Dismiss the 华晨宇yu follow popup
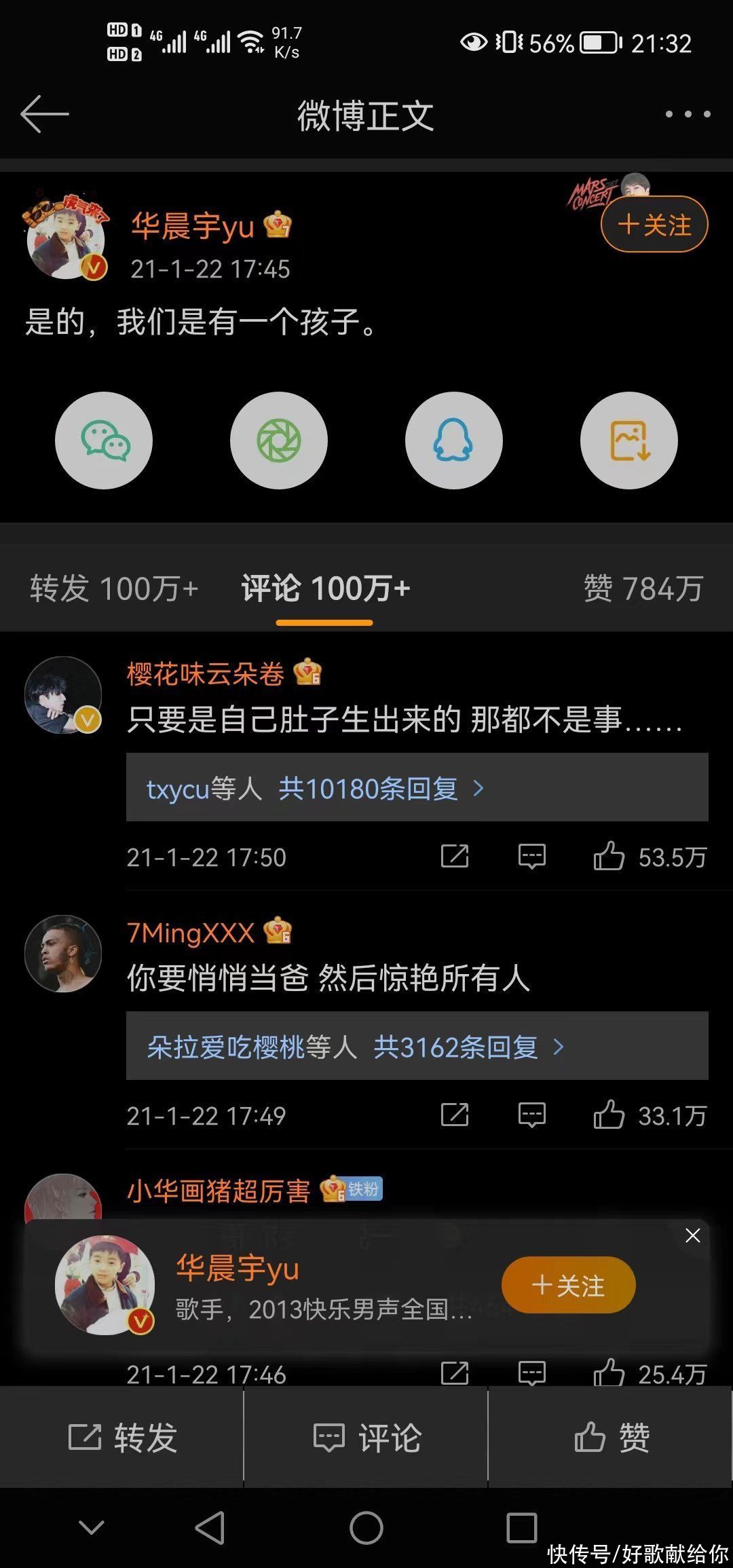733x1568 pixels. point(692,1236)
